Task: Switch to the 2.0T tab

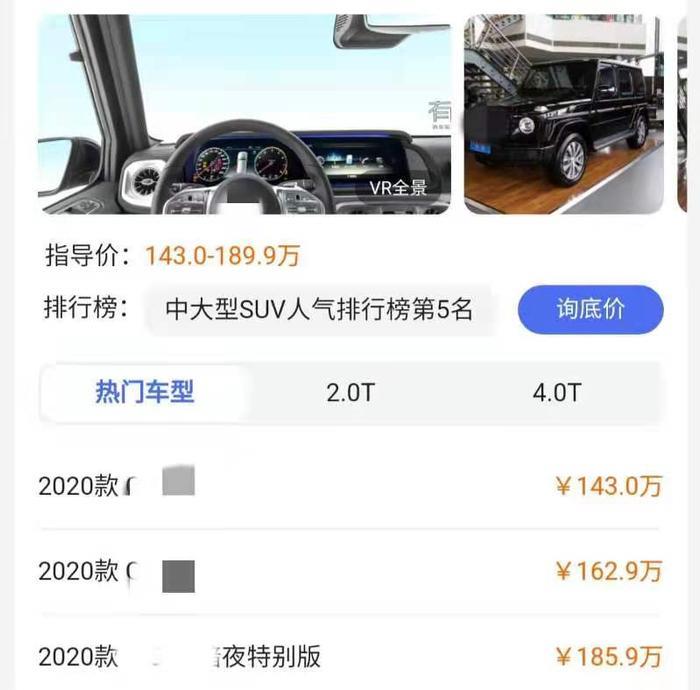Action: coord(350,392)
